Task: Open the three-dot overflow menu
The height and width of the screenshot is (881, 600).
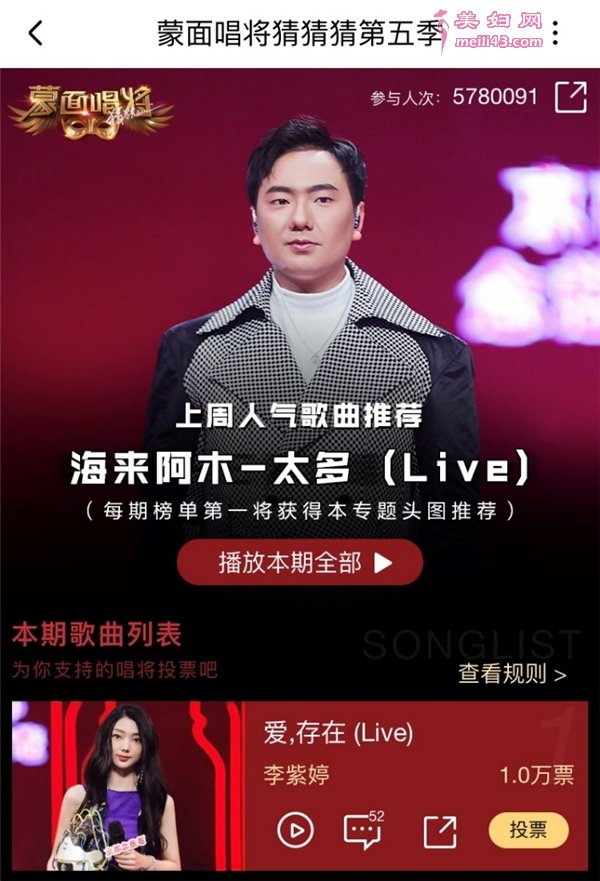Action: click(556, 33)
